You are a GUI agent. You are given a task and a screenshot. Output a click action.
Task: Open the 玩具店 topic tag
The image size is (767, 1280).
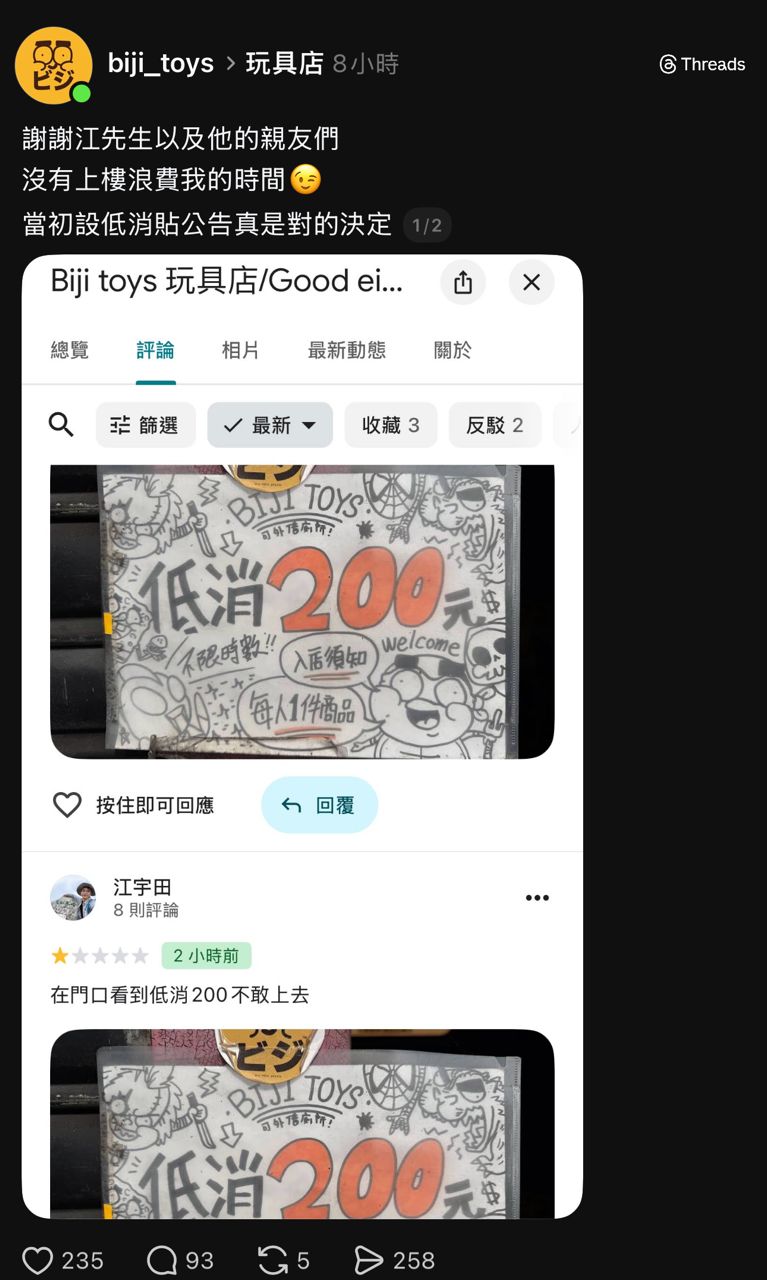coord(284,64)
